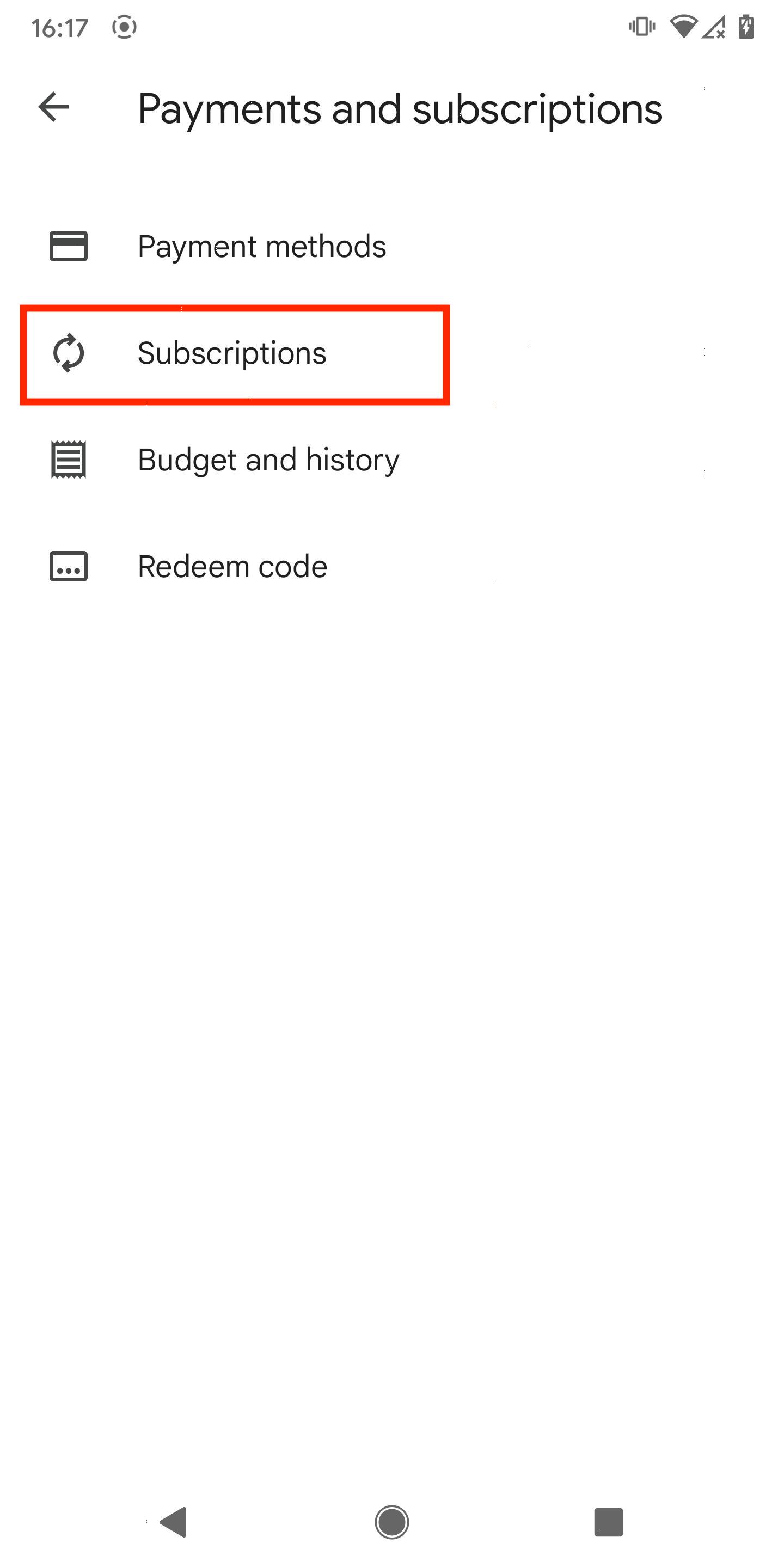This screenshot has width=784, height=1568.
Task: Tap the system home button
Action: pos(391,1521)
